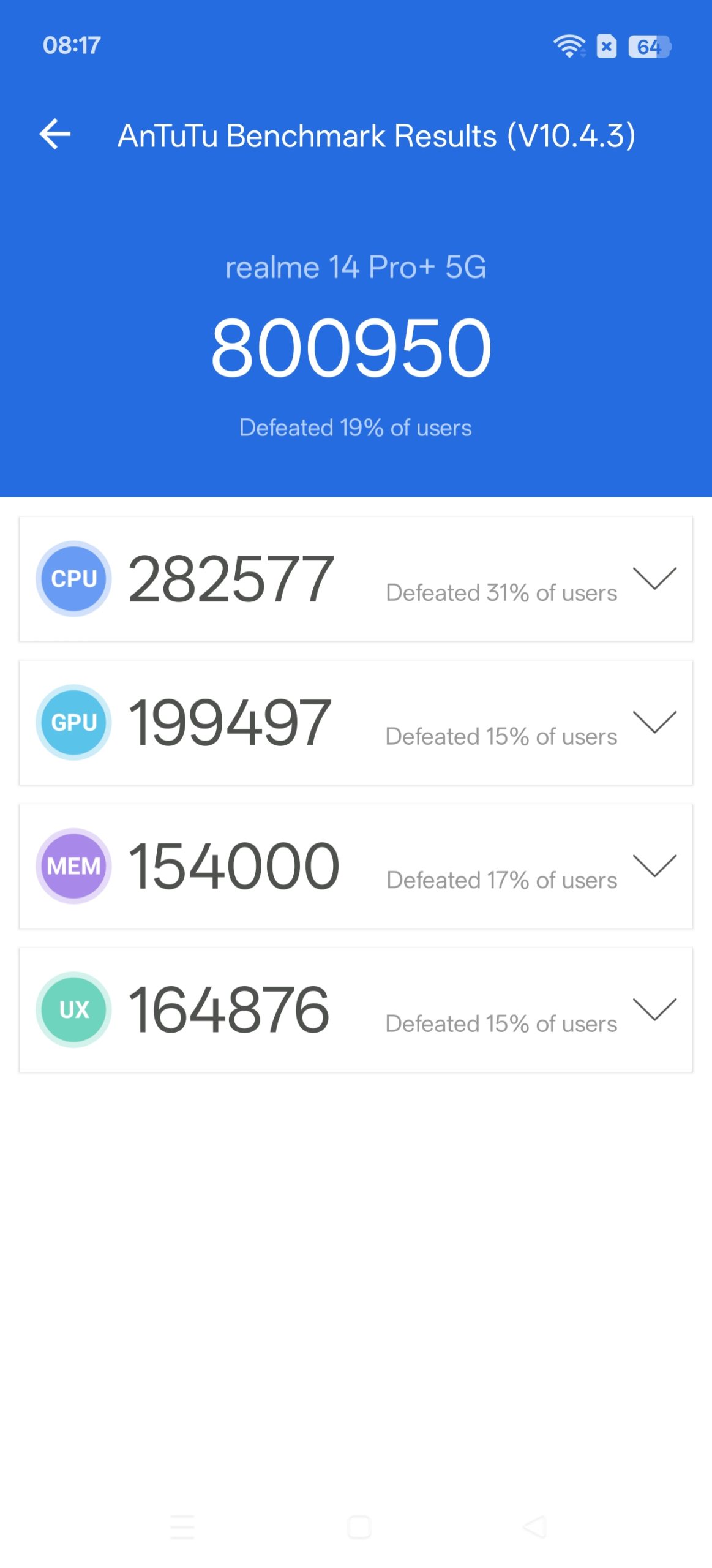Expand the GPU score breakdown
Viewport: 712px width, 1568px height.
click(654, 722)
